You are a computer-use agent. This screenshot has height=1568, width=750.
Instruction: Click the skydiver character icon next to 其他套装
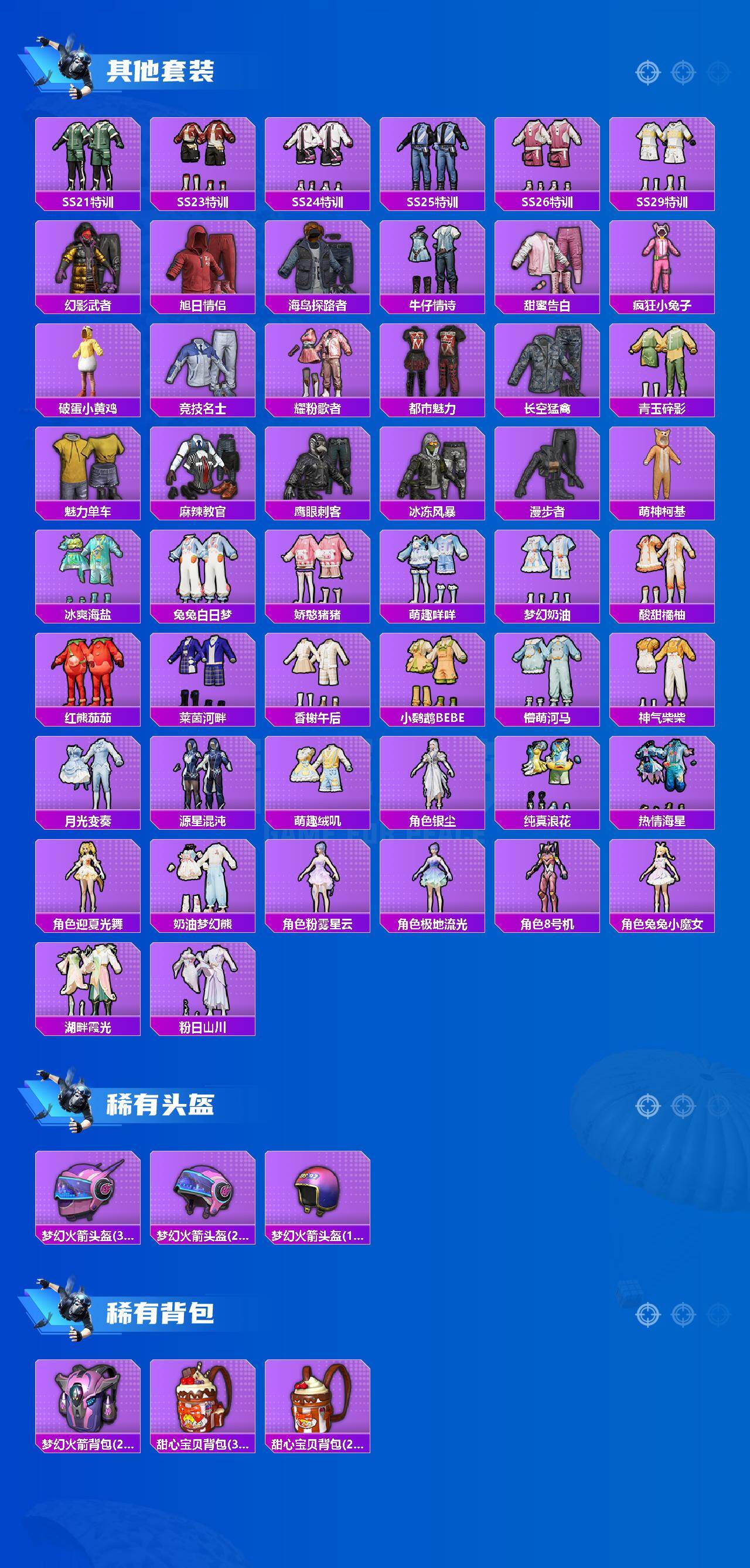tap(73, 66)
